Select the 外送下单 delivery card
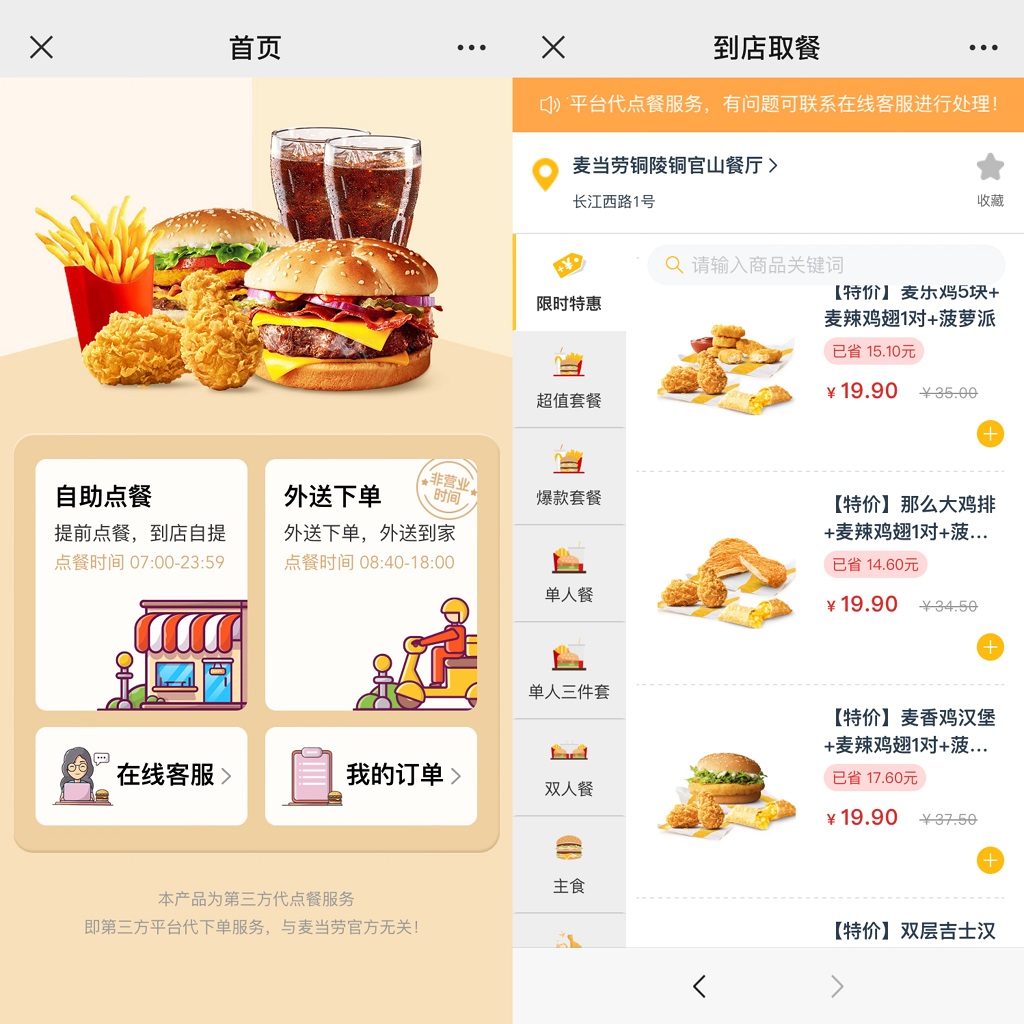The height and width of the screenshot is (1024, 1024). (370, 584)
